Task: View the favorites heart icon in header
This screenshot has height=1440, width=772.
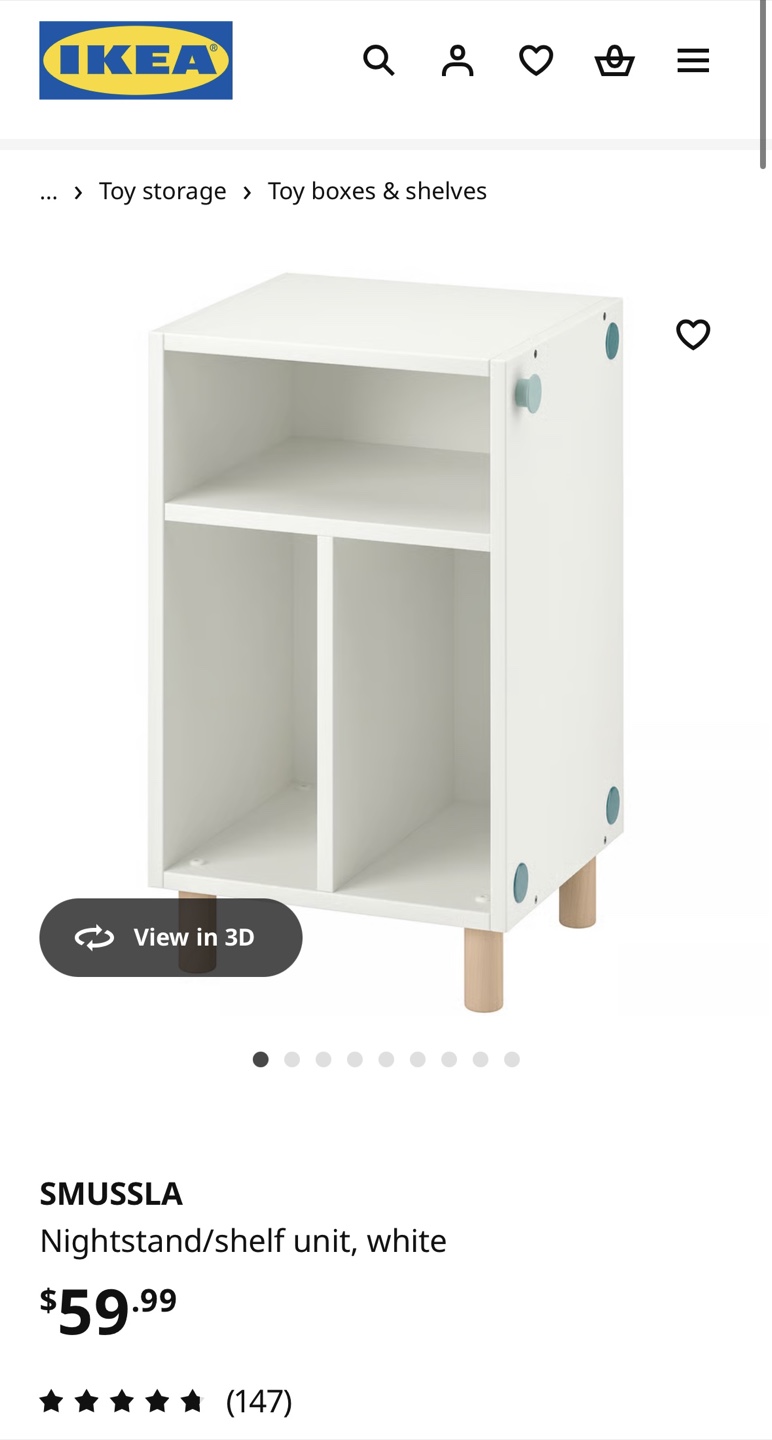Action: click(536, 60)
